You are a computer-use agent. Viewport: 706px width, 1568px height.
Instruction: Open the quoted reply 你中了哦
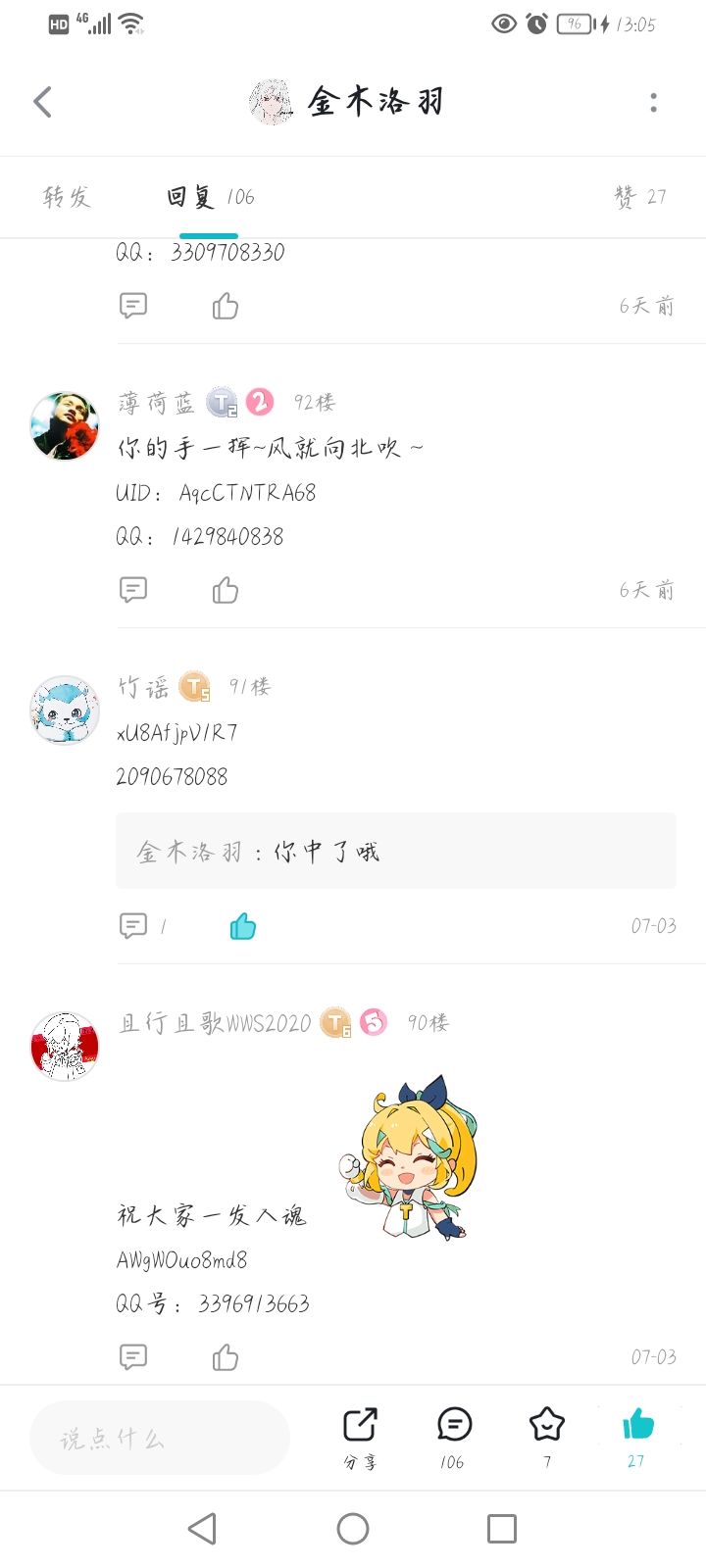[395, 851]
